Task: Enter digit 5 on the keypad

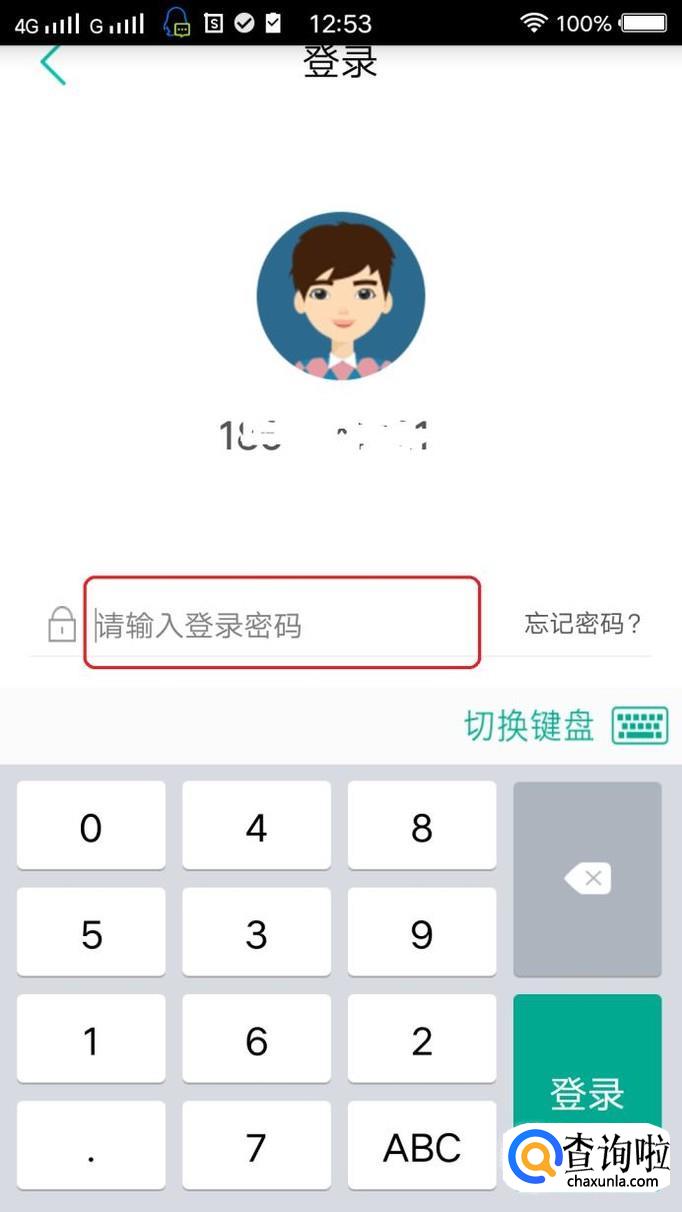Action: point(91,933)
